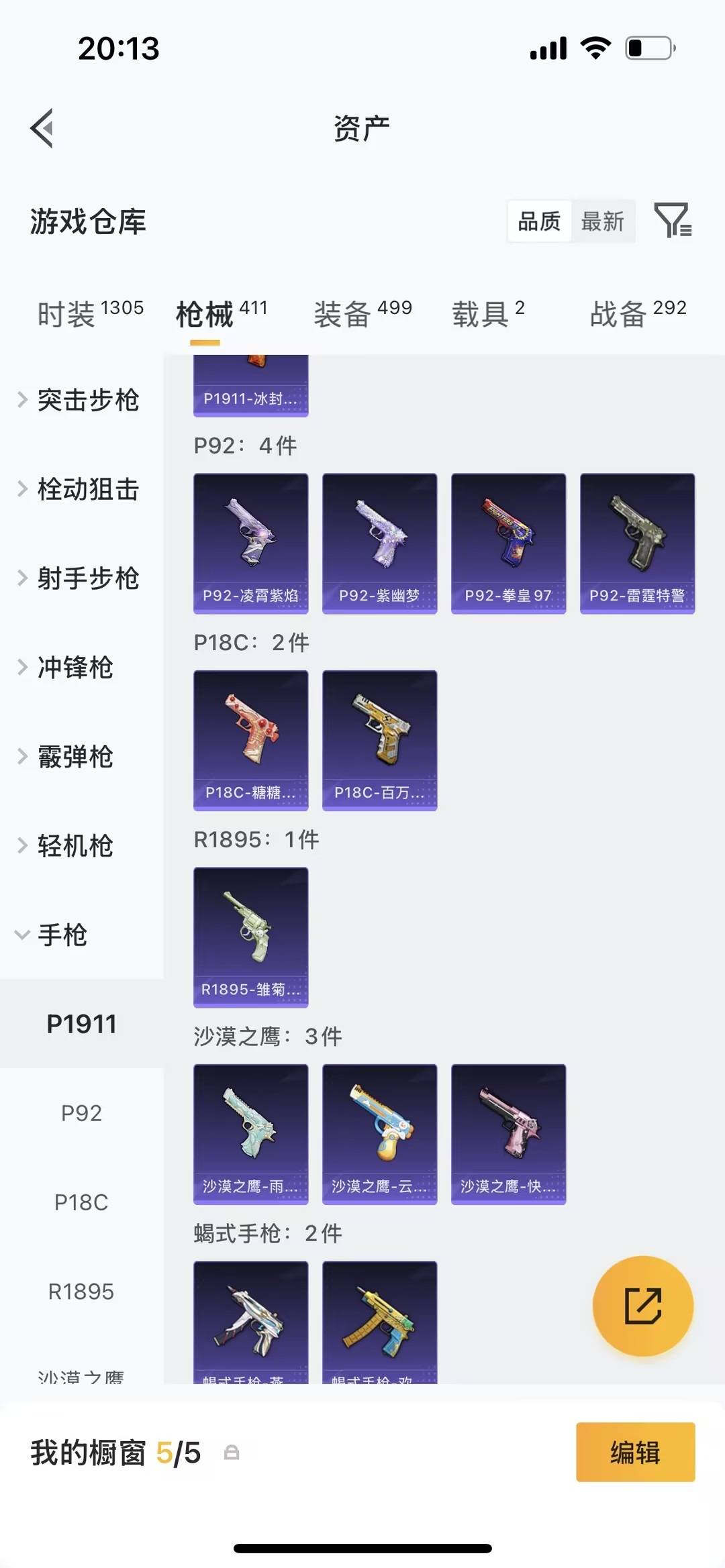Open the filter funnel icon
Image resolution: width=725 pixels, height=1568 pixels.
(x=675, y=221)
